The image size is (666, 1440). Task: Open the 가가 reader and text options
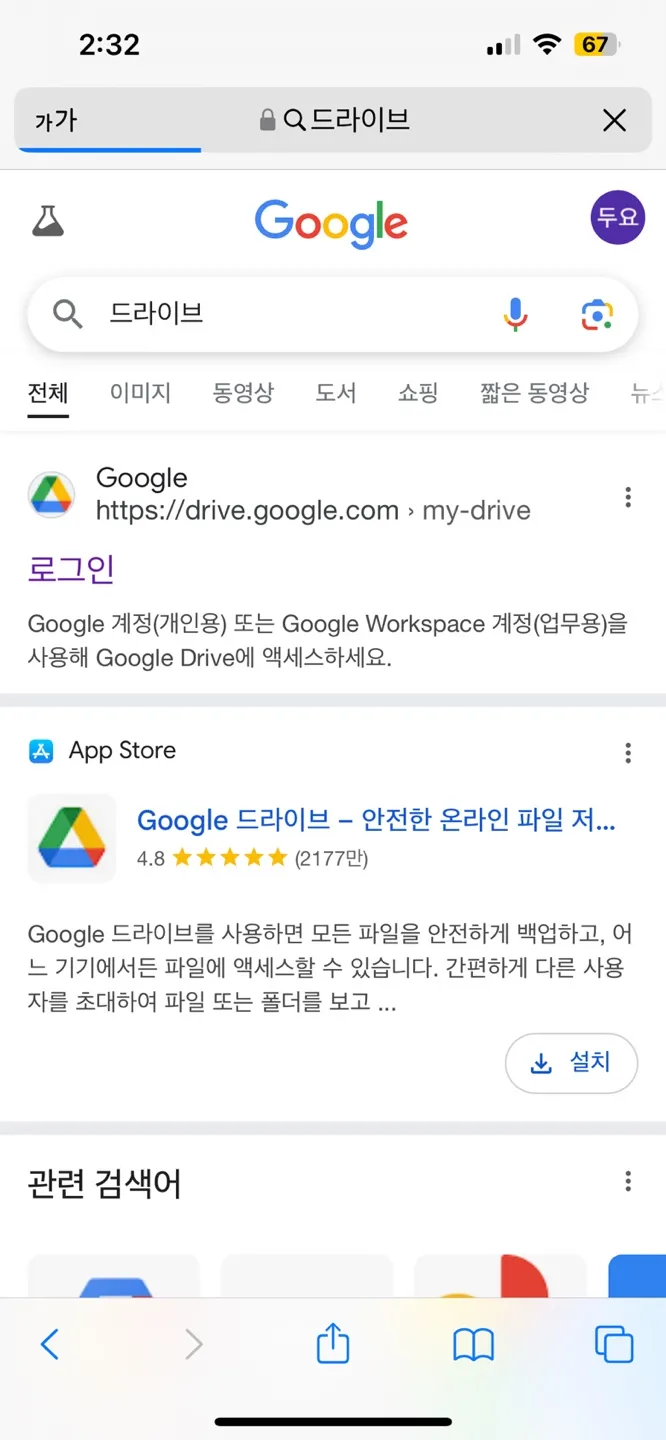(56, 121)
